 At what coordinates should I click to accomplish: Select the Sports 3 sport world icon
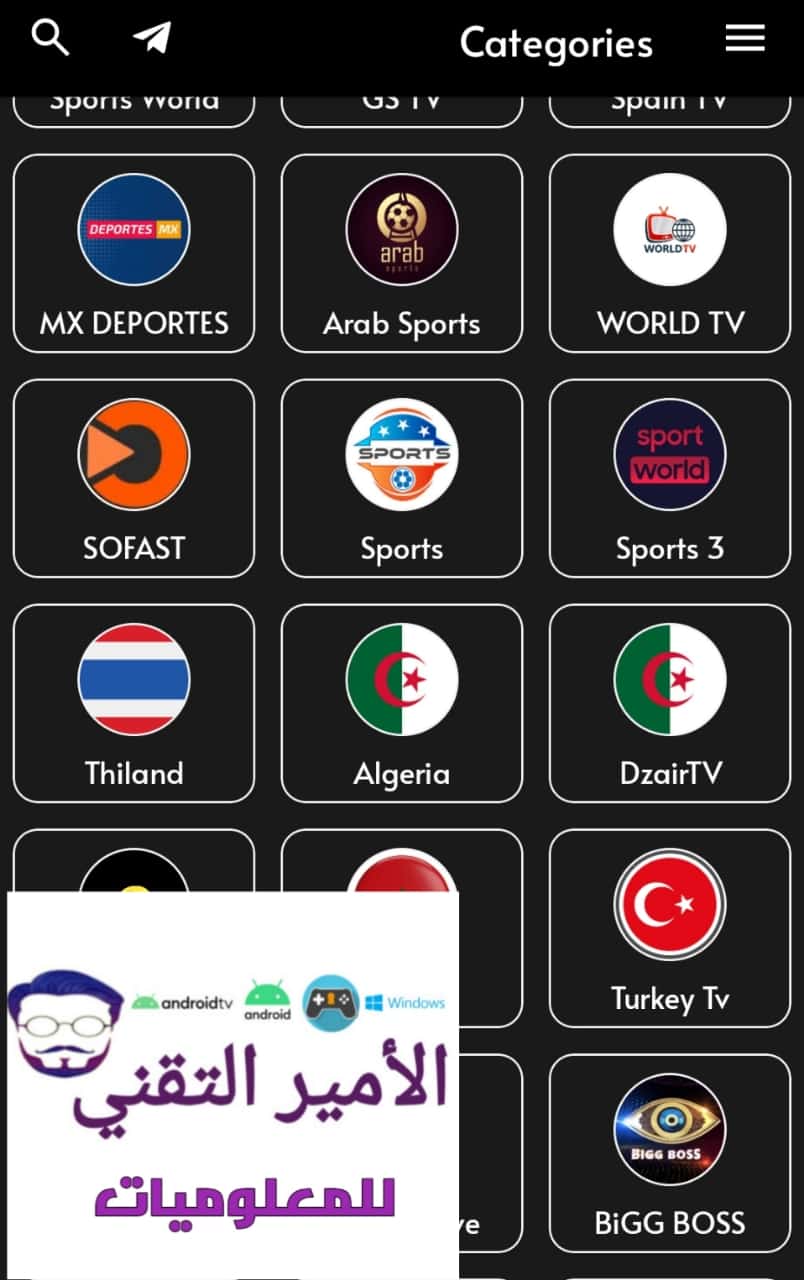pyautogui.click(x=669, y=455)
